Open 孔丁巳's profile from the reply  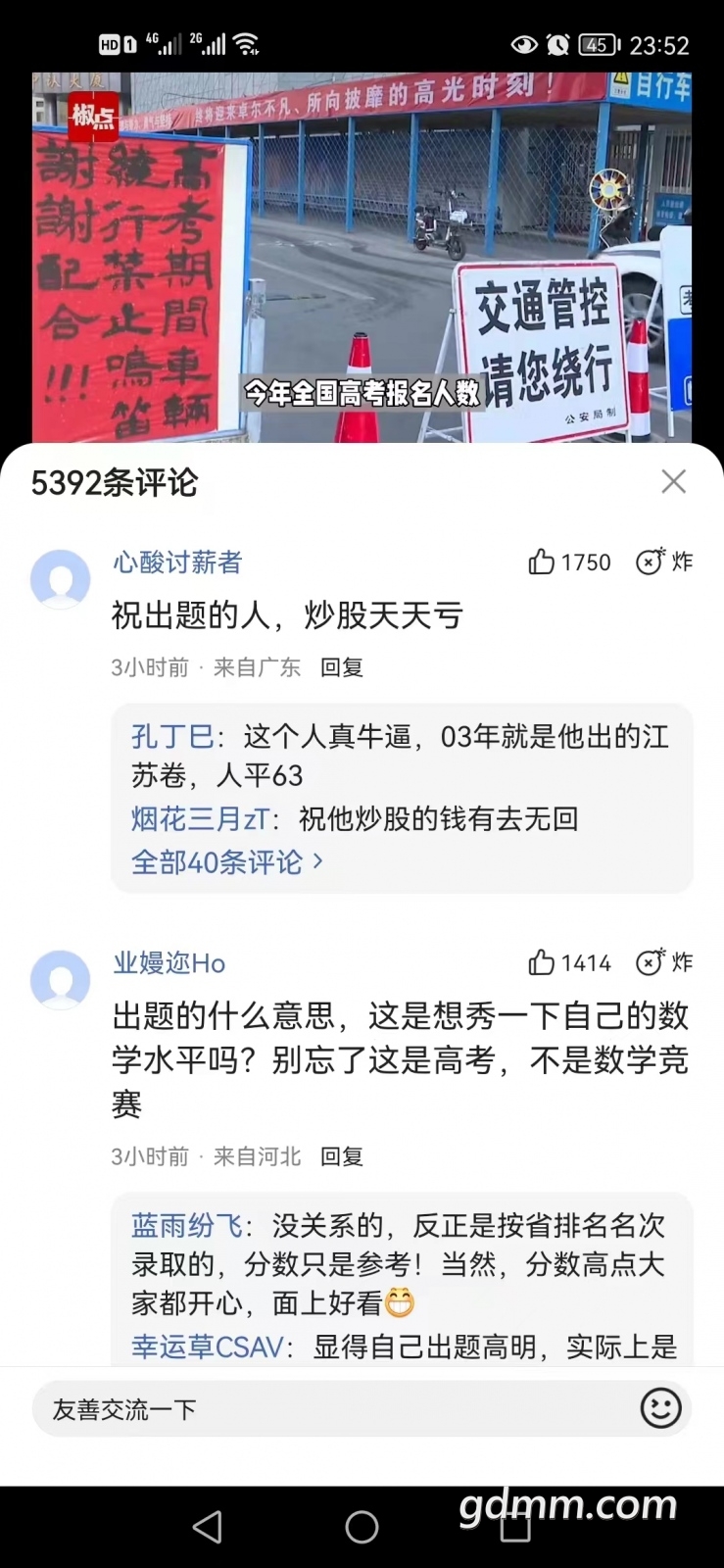click(172, 737)
